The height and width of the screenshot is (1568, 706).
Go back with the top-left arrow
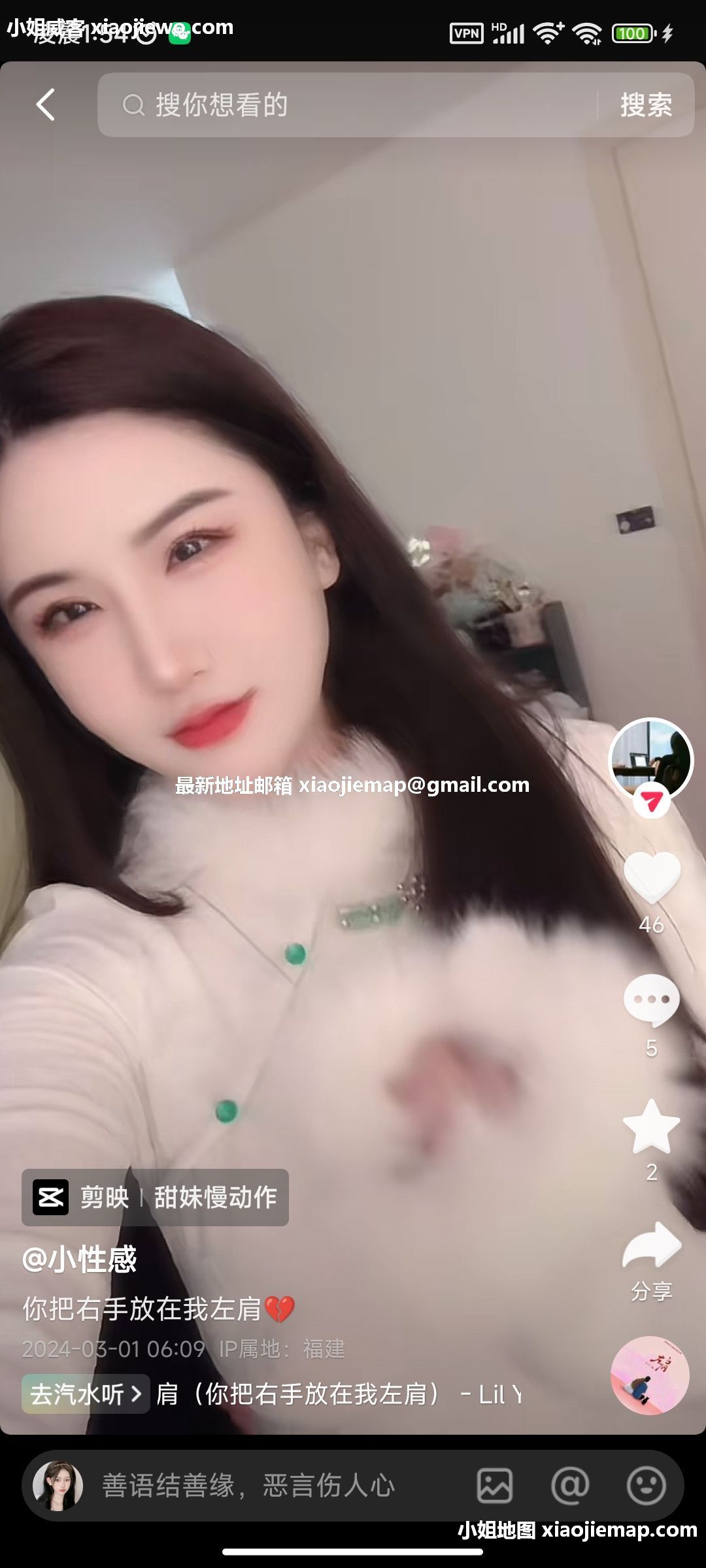click(46, 105)
